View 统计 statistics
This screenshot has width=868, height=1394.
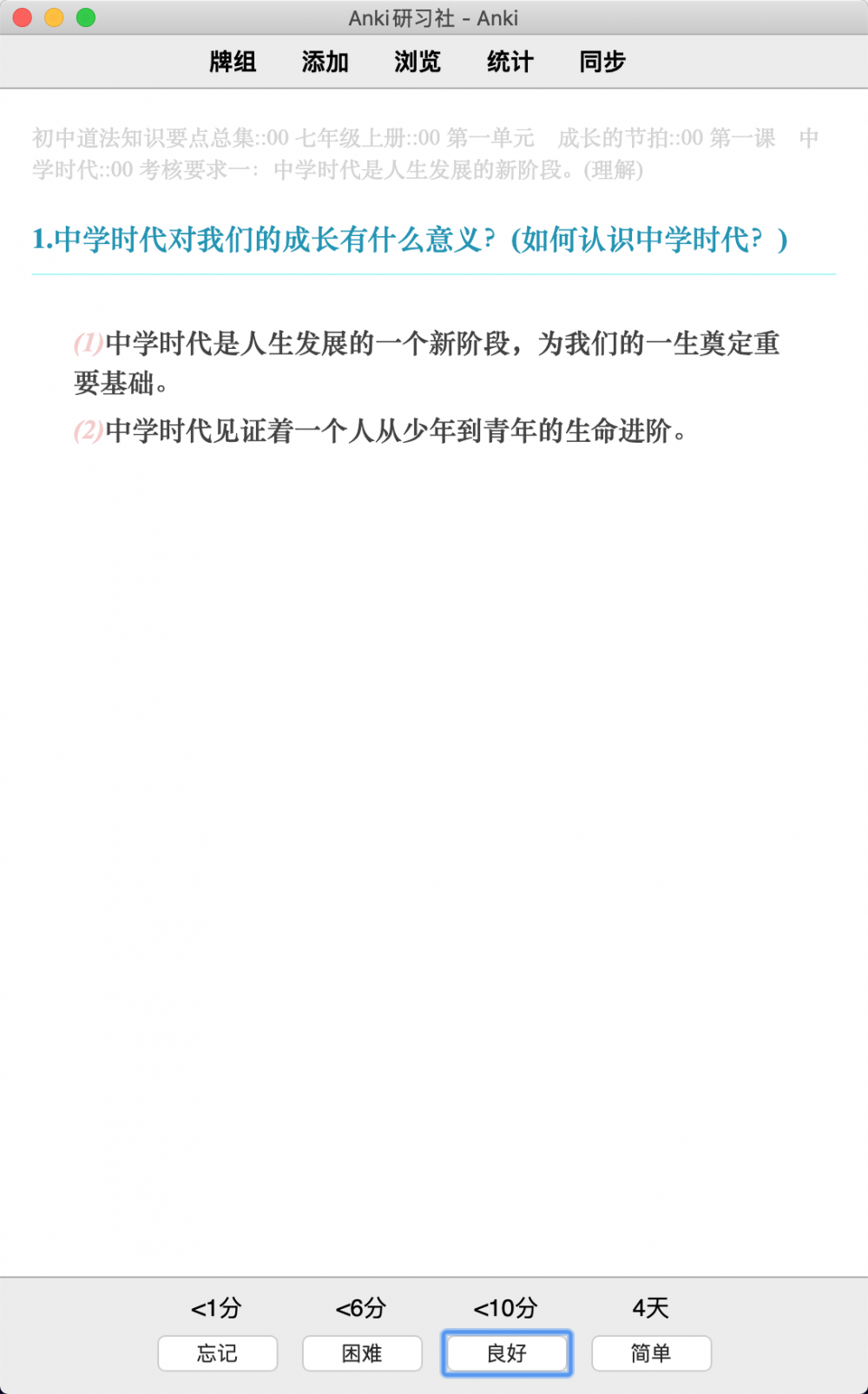tap(510, 62)
